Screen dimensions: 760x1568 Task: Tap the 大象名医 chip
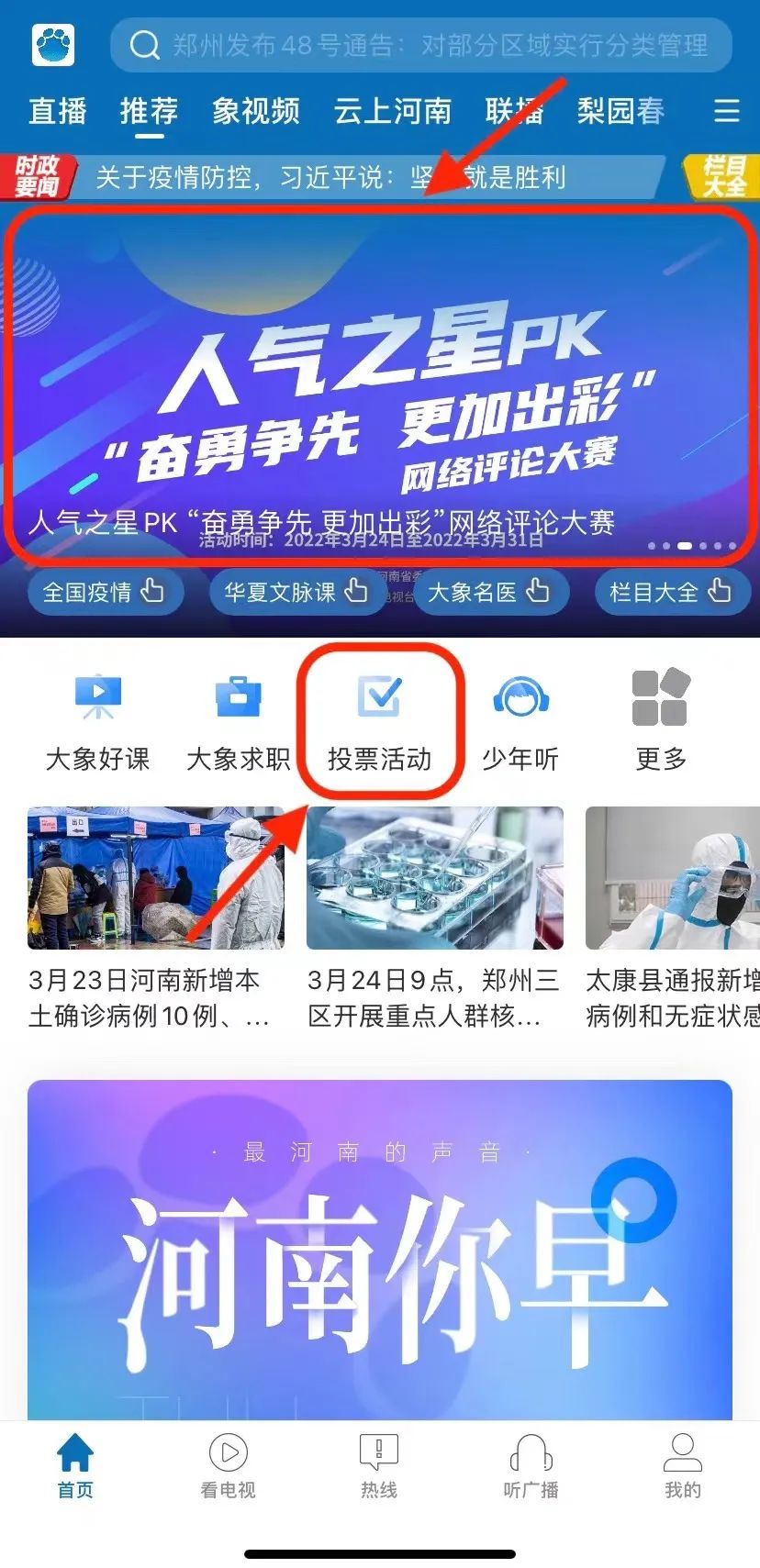488,592
